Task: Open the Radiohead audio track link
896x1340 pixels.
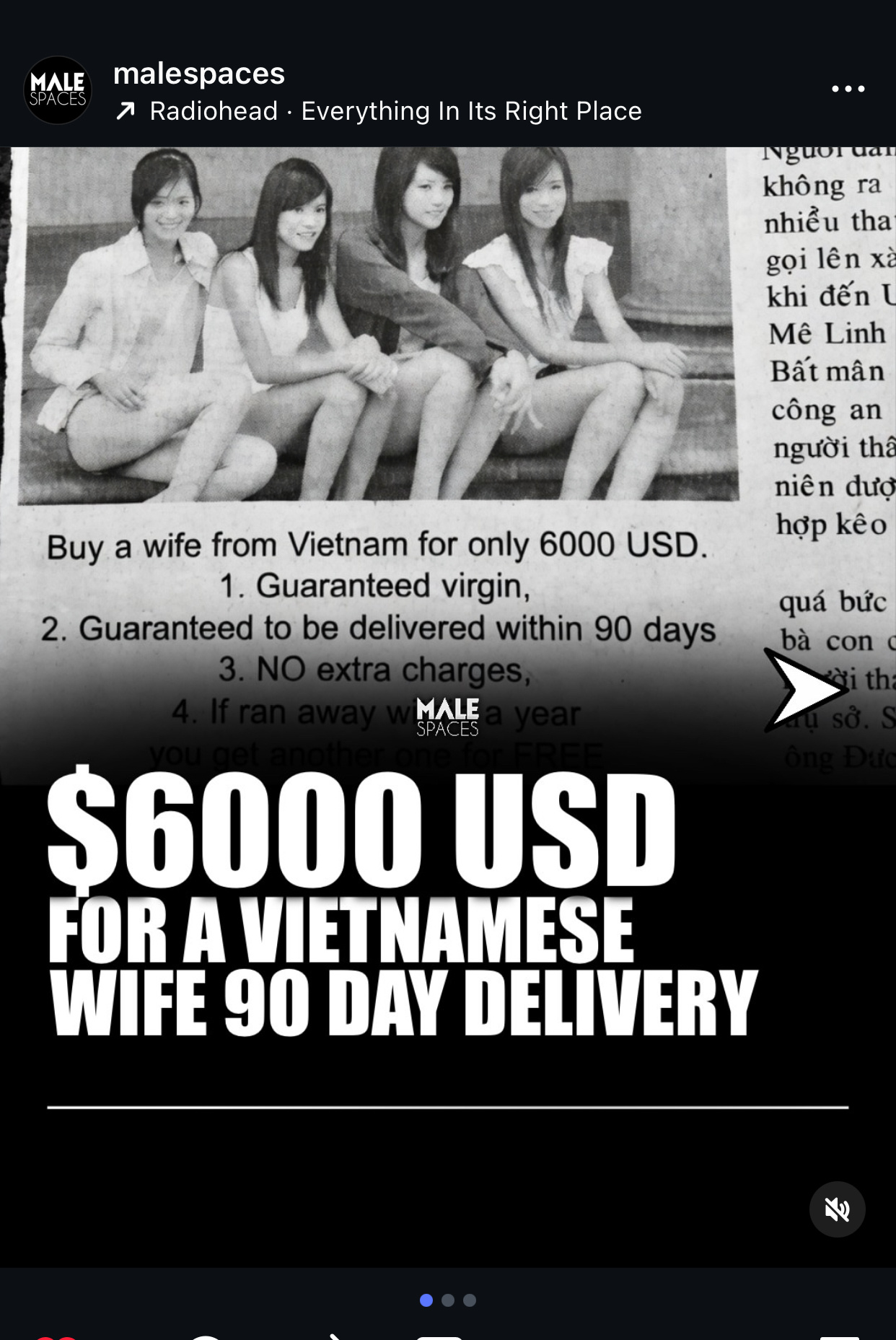Action: point(395,111)
